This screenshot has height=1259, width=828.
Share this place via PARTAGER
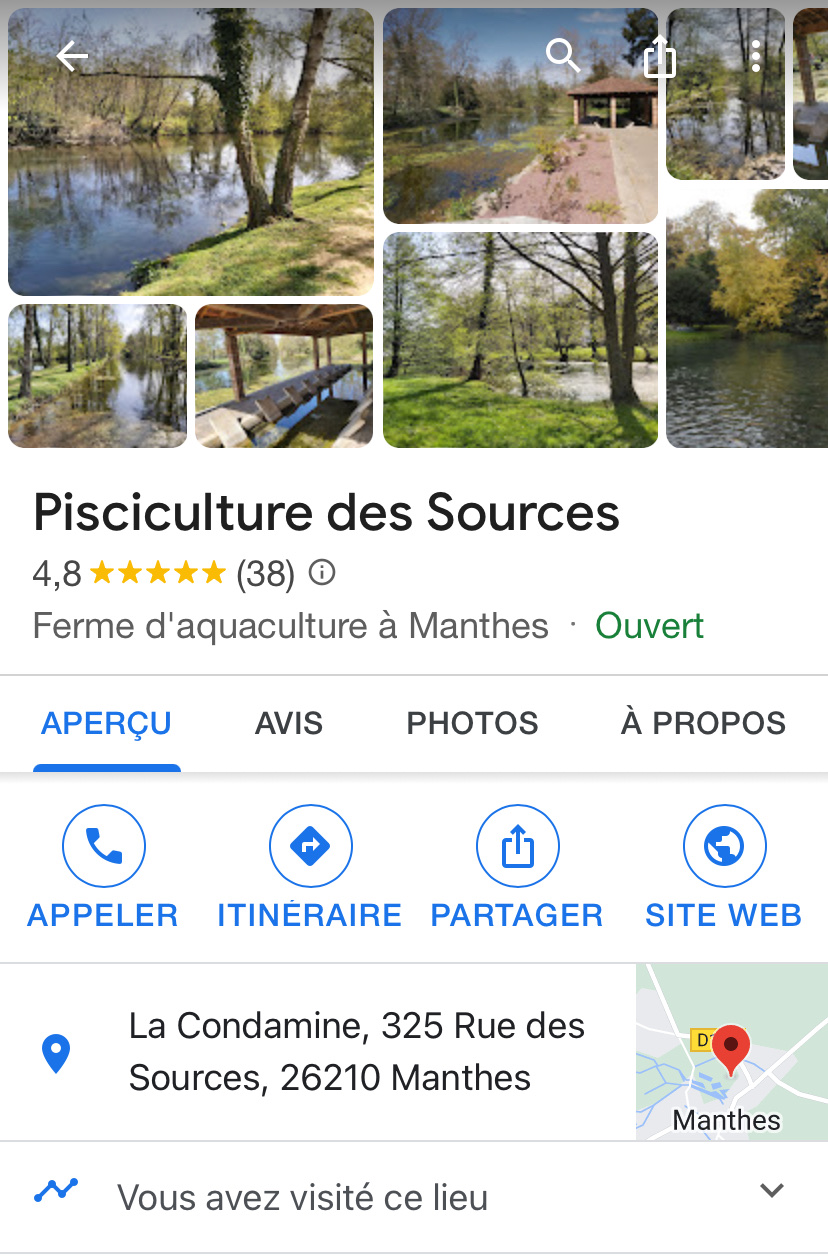click(517, 868)
